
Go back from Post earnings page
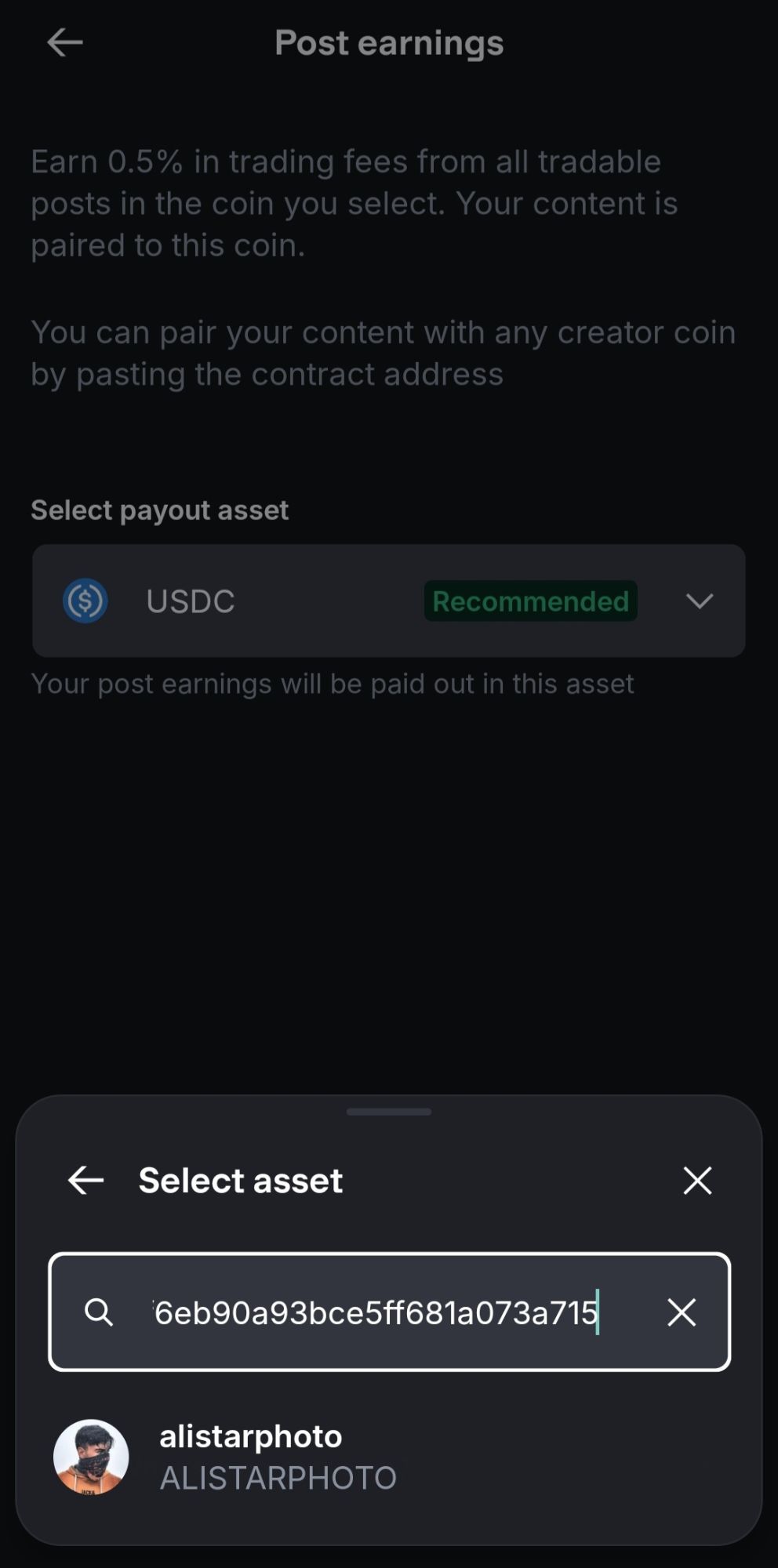(65, 43)
